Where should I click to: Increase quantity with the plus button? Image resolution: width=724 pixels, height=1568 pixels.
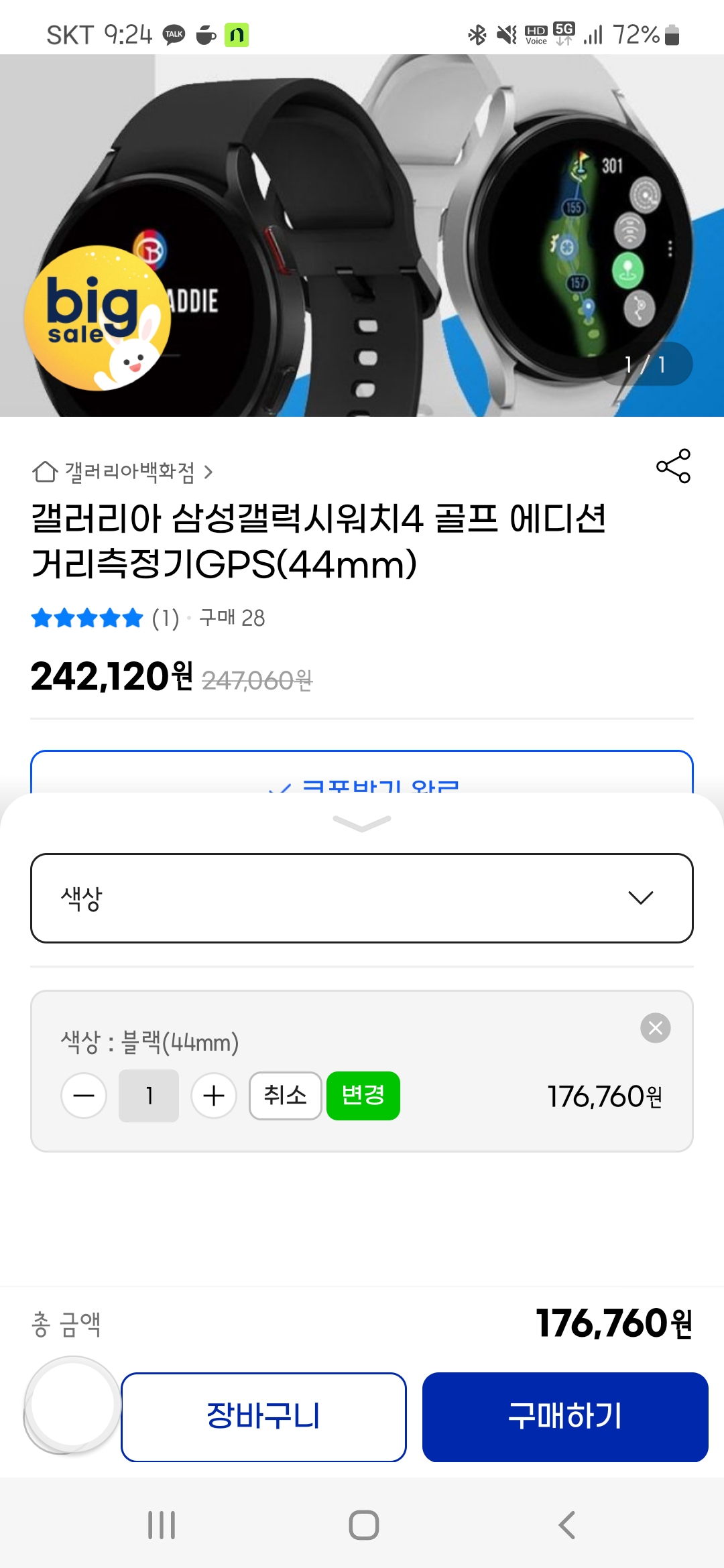coord(214,1096)
